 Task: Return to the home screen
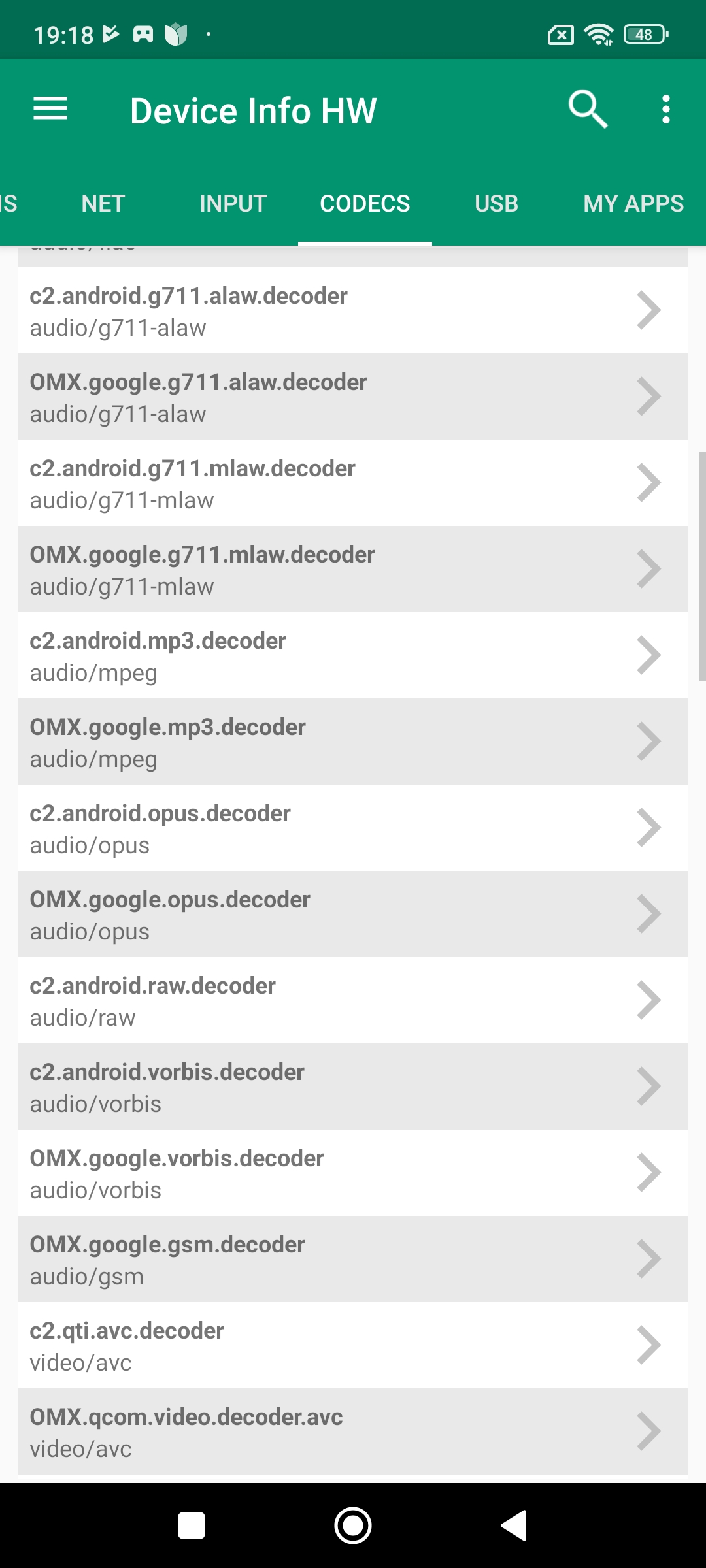pos(353,1526)
